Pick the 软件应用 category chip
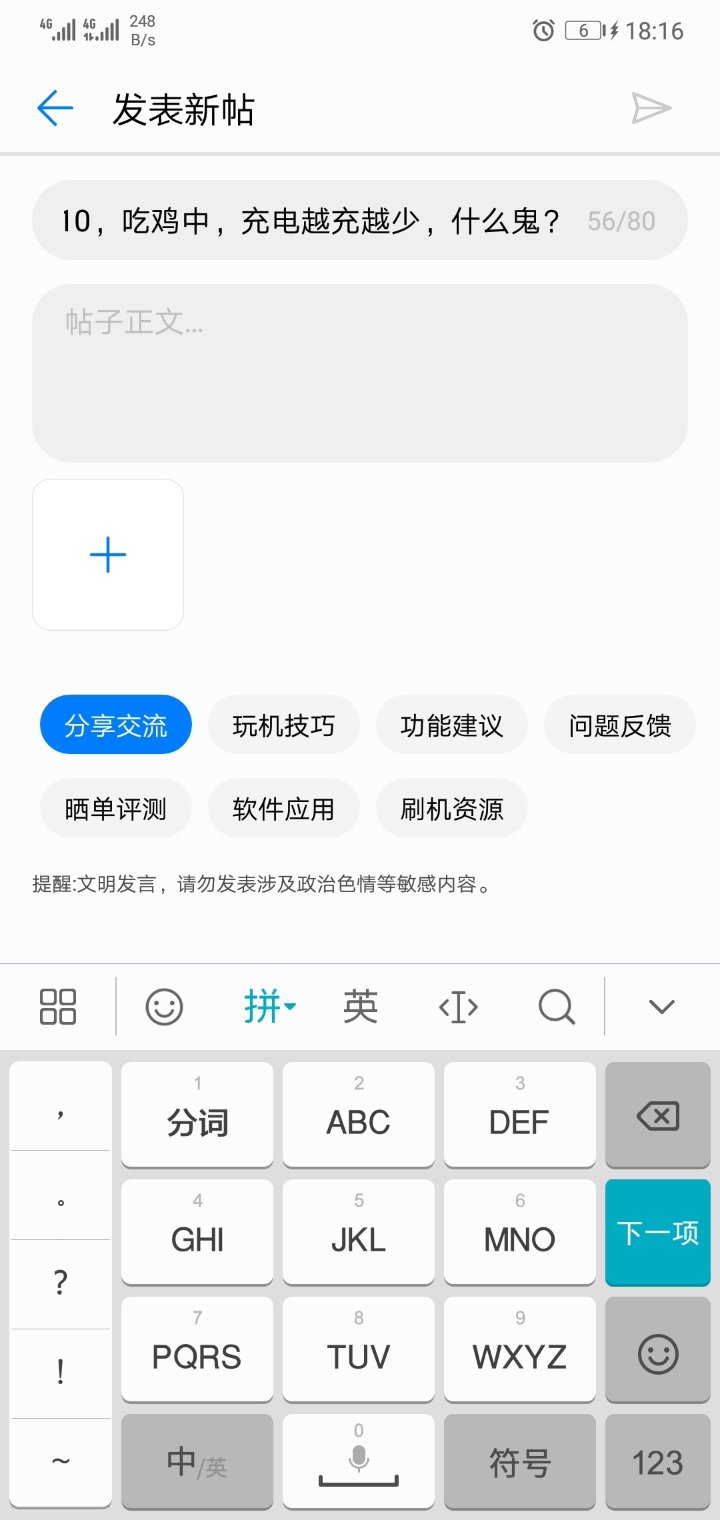The width and height of the screenshot is (720, 1520). click(x=284, y=808)
